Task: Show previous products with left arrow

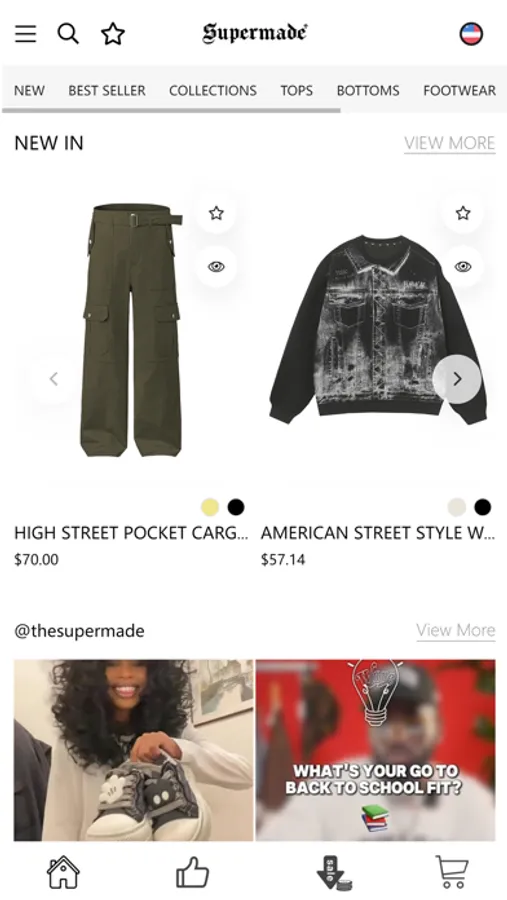Action: pos(53,379)
